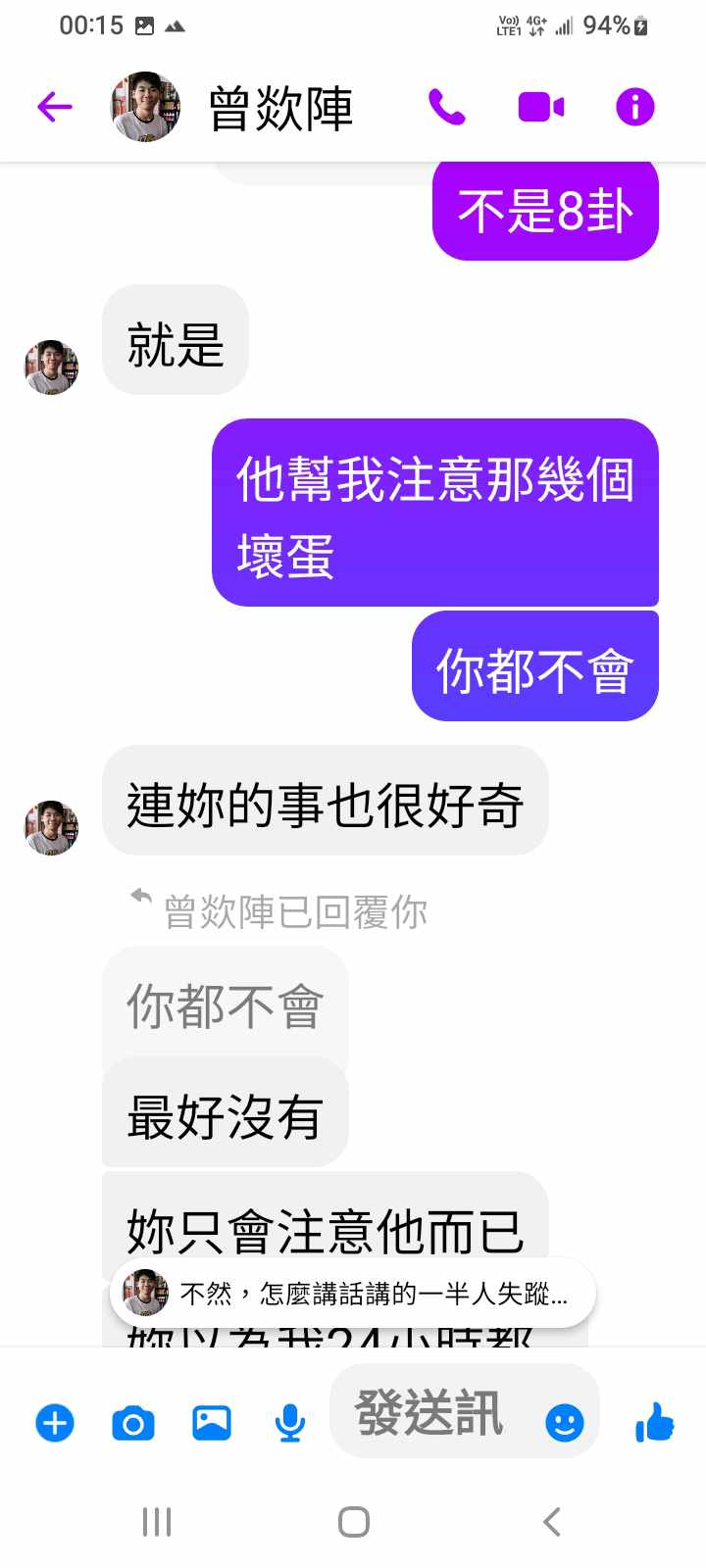The image size is (706, 1568).
Task: Start a voice call with 曾欻陣
Action: click(447, 107)
